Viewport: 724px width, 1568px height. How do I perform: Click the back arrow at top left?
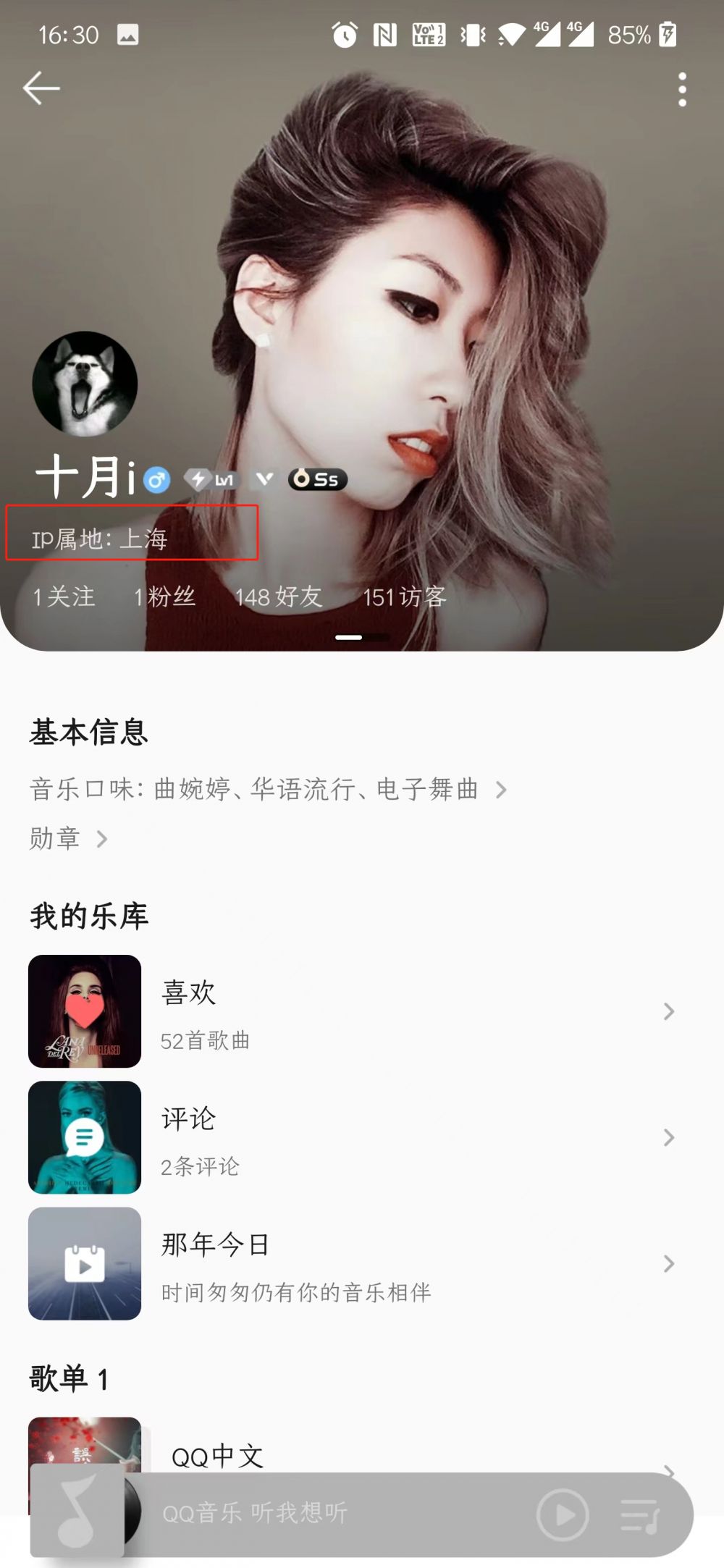(x=41, y=87)
